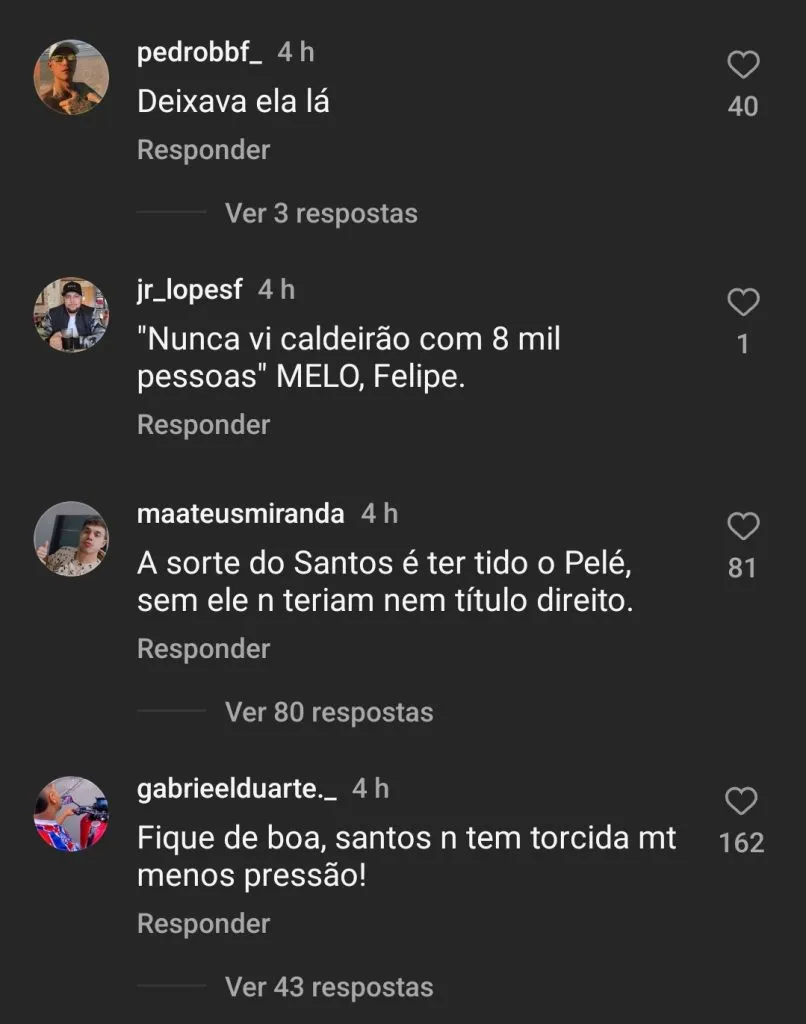This screenshot has width=806, height=1024.
Task: Expand Ver 43 respostas
Action: 329,987
